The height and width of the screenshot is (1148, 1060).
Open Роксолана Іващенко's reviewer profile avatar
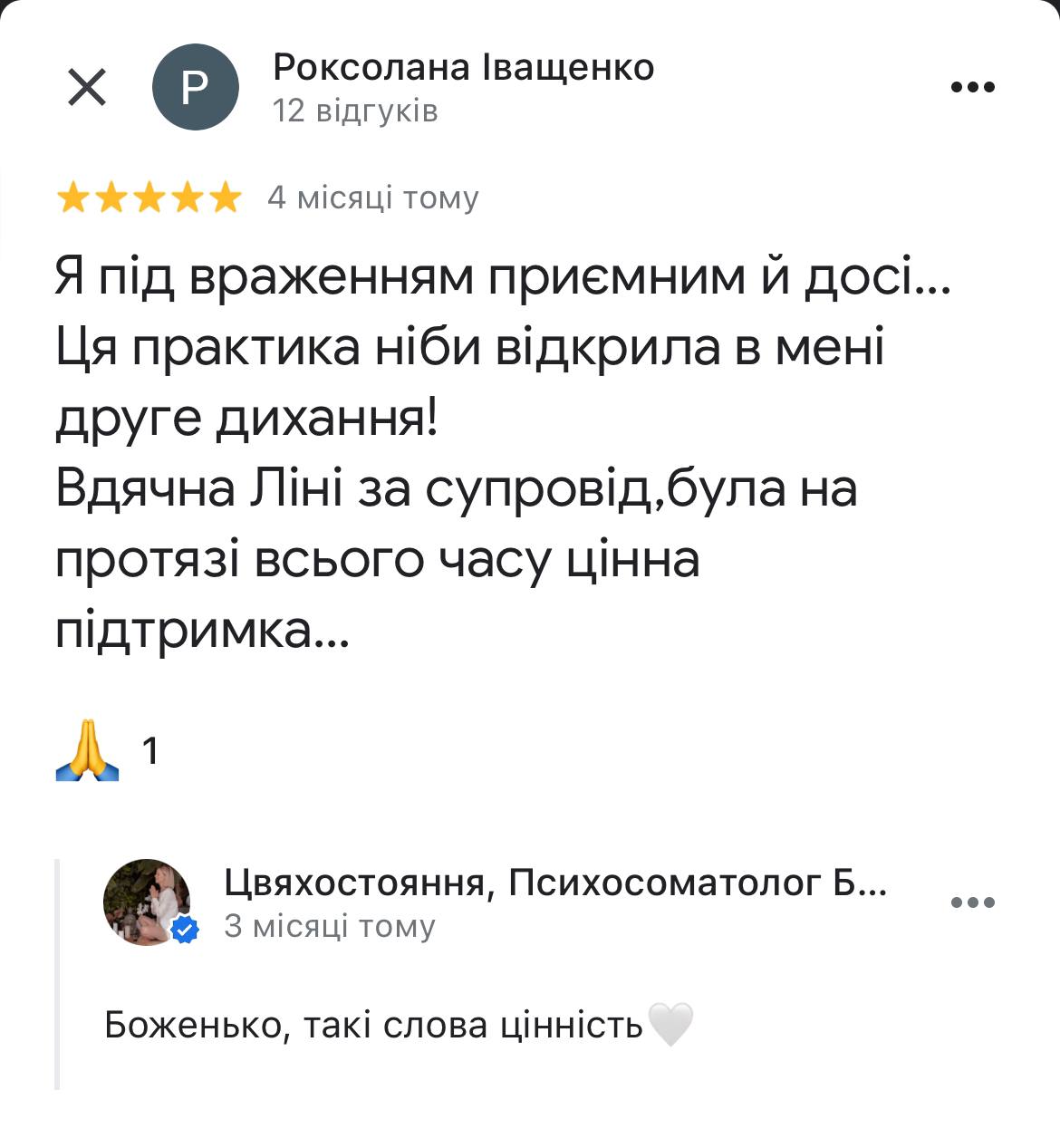coord(195,87)
